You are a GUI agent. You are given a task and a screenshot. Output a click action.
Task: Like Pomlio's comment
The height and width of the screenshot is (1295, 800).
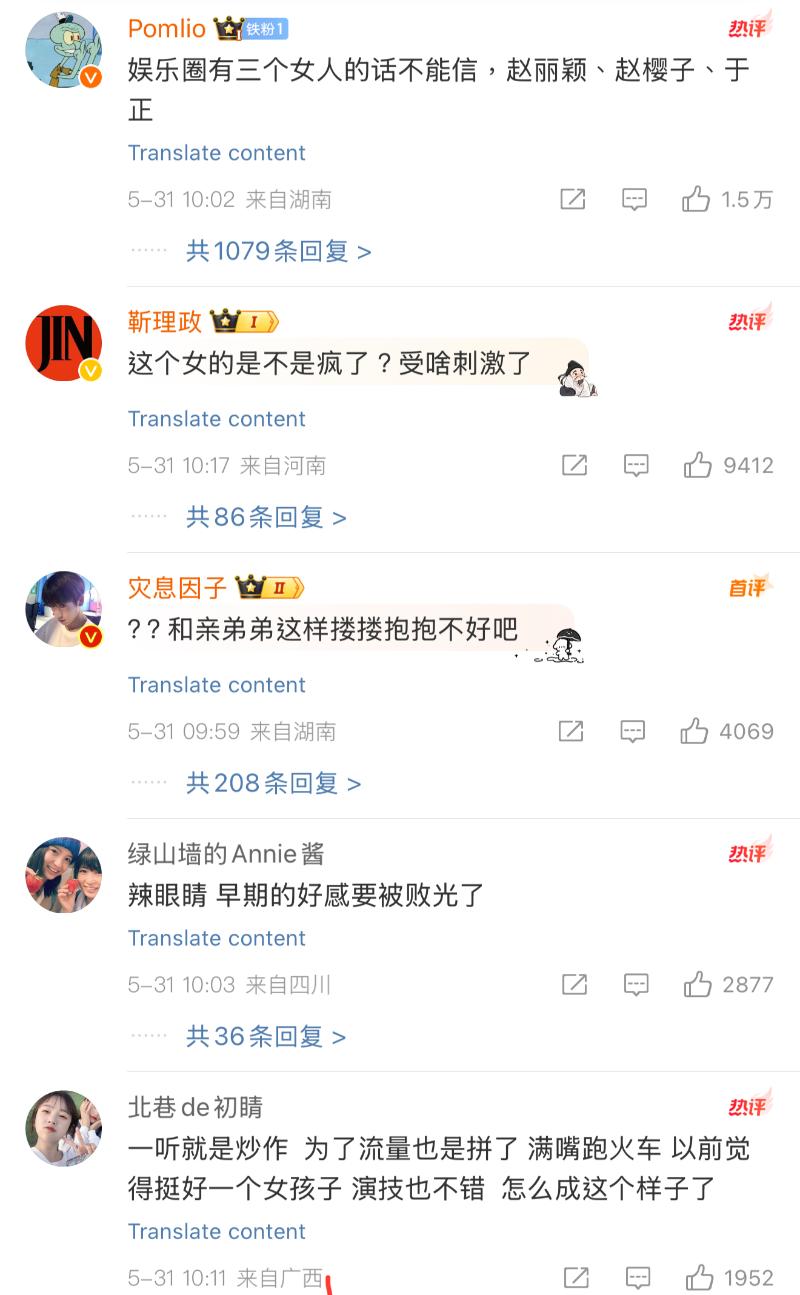click(696, 199)
